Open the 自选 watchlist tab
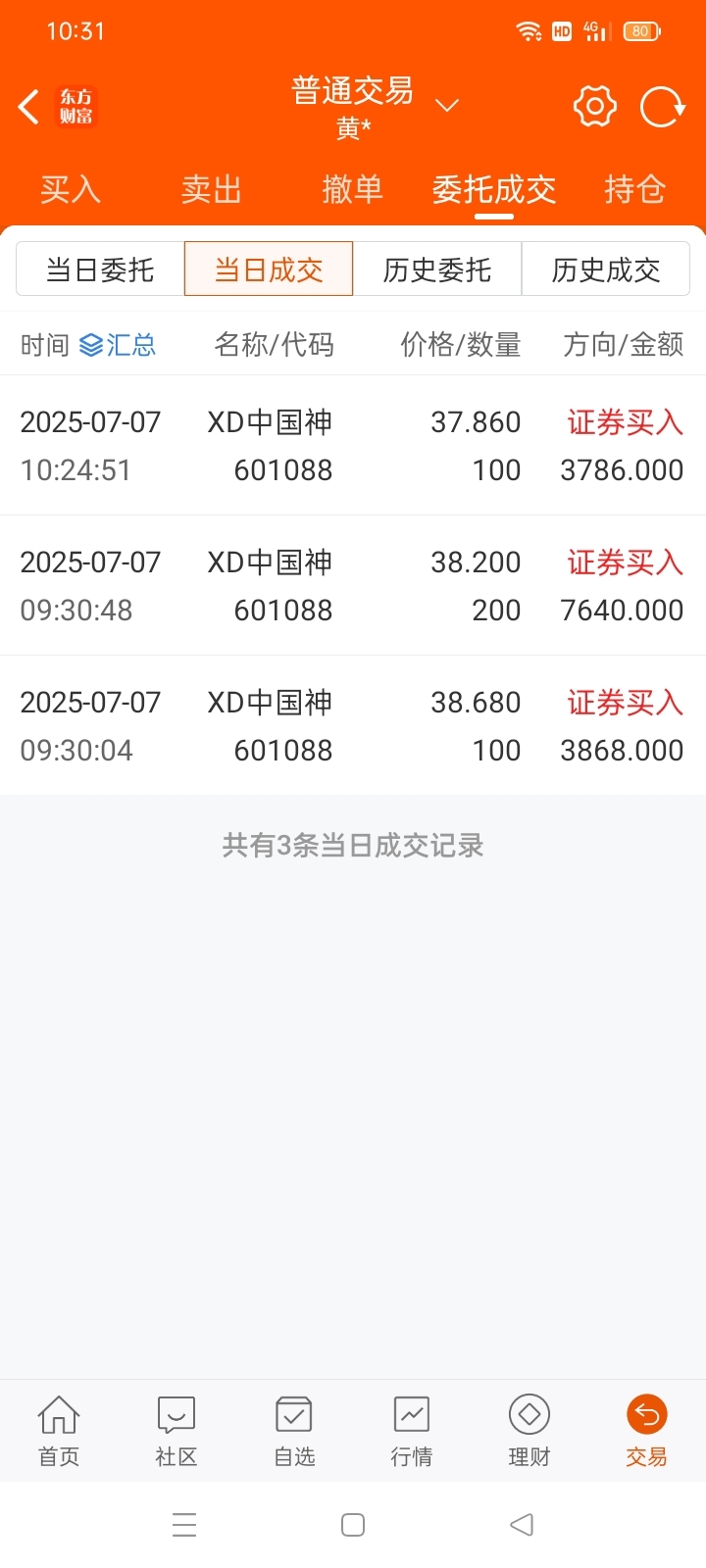This screenshot has height=1568, width=706. tap(294, 1431)
